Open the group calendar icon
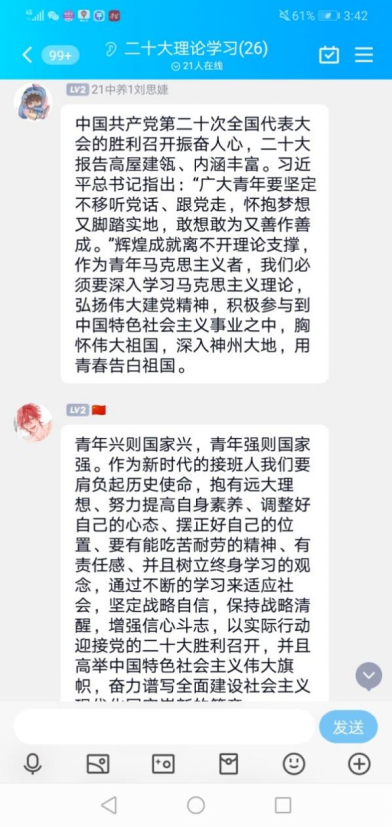 point(329,54)
